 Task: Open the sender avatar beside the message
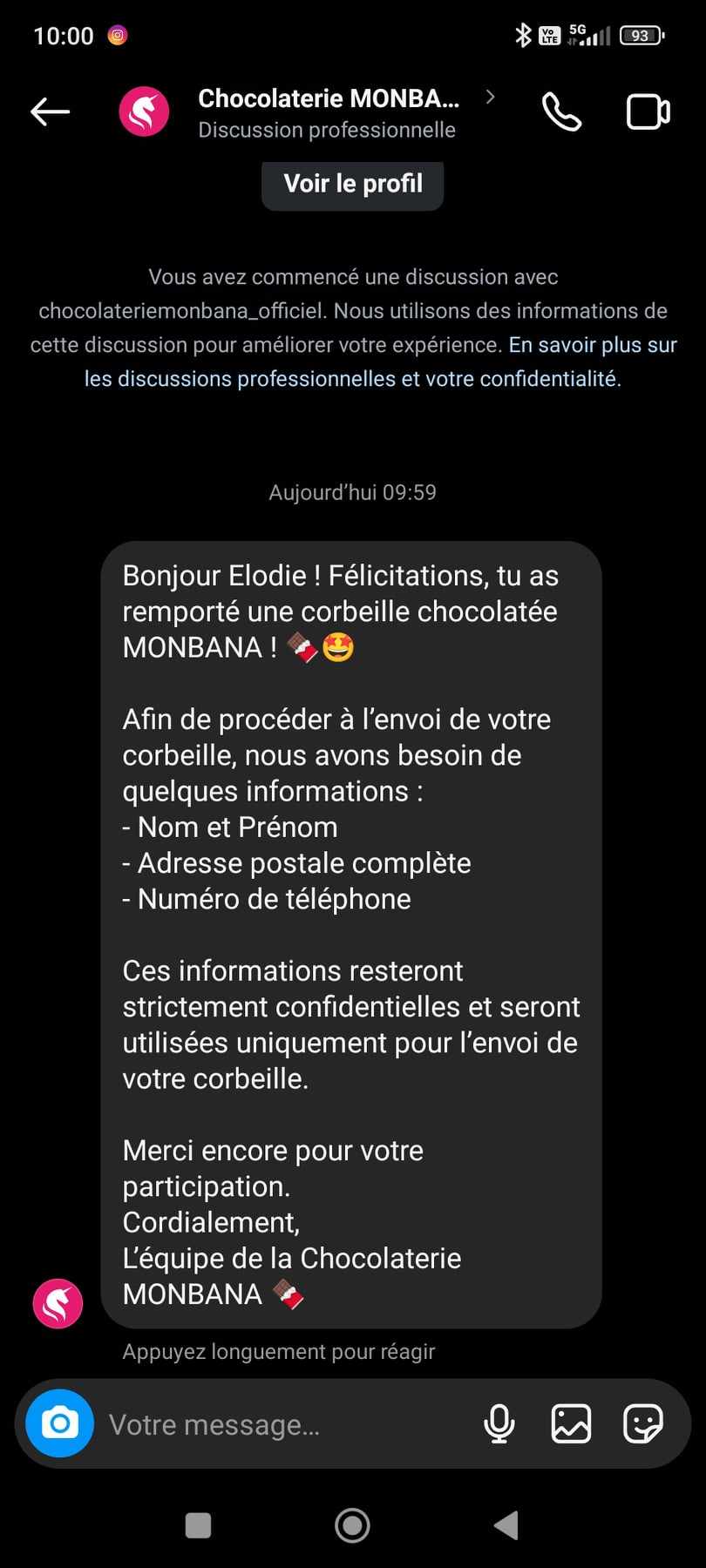click(58, 1303)
